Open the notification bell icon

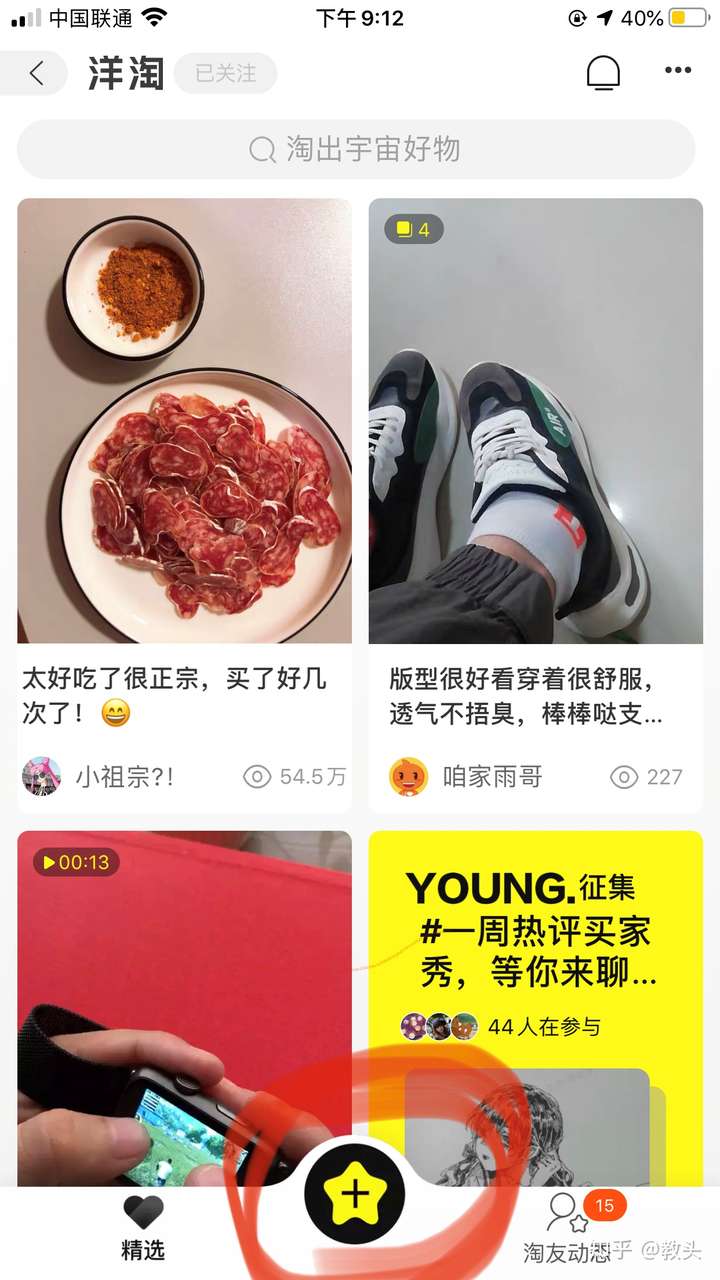[602, 71]
